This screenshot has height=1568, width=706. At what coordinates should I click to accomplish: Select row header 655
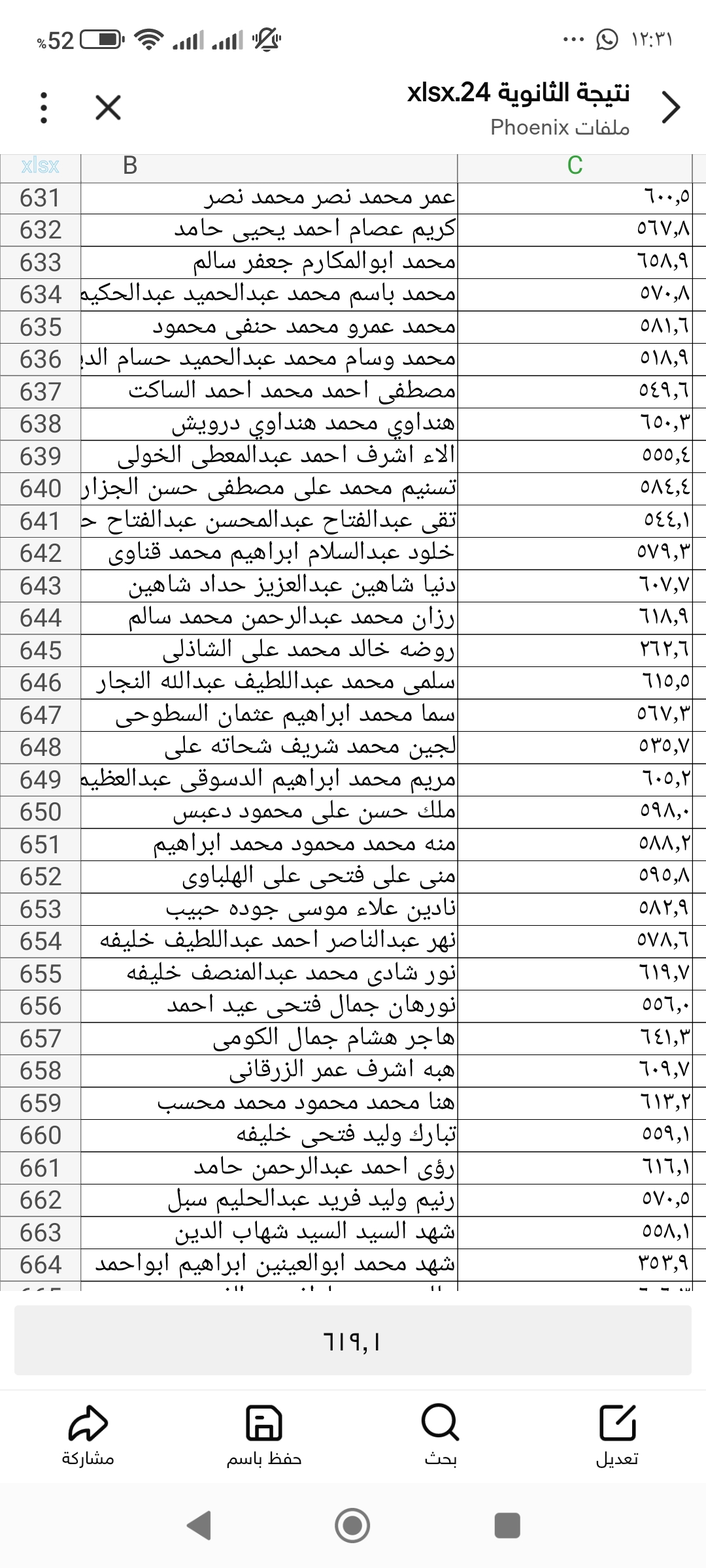41,974
